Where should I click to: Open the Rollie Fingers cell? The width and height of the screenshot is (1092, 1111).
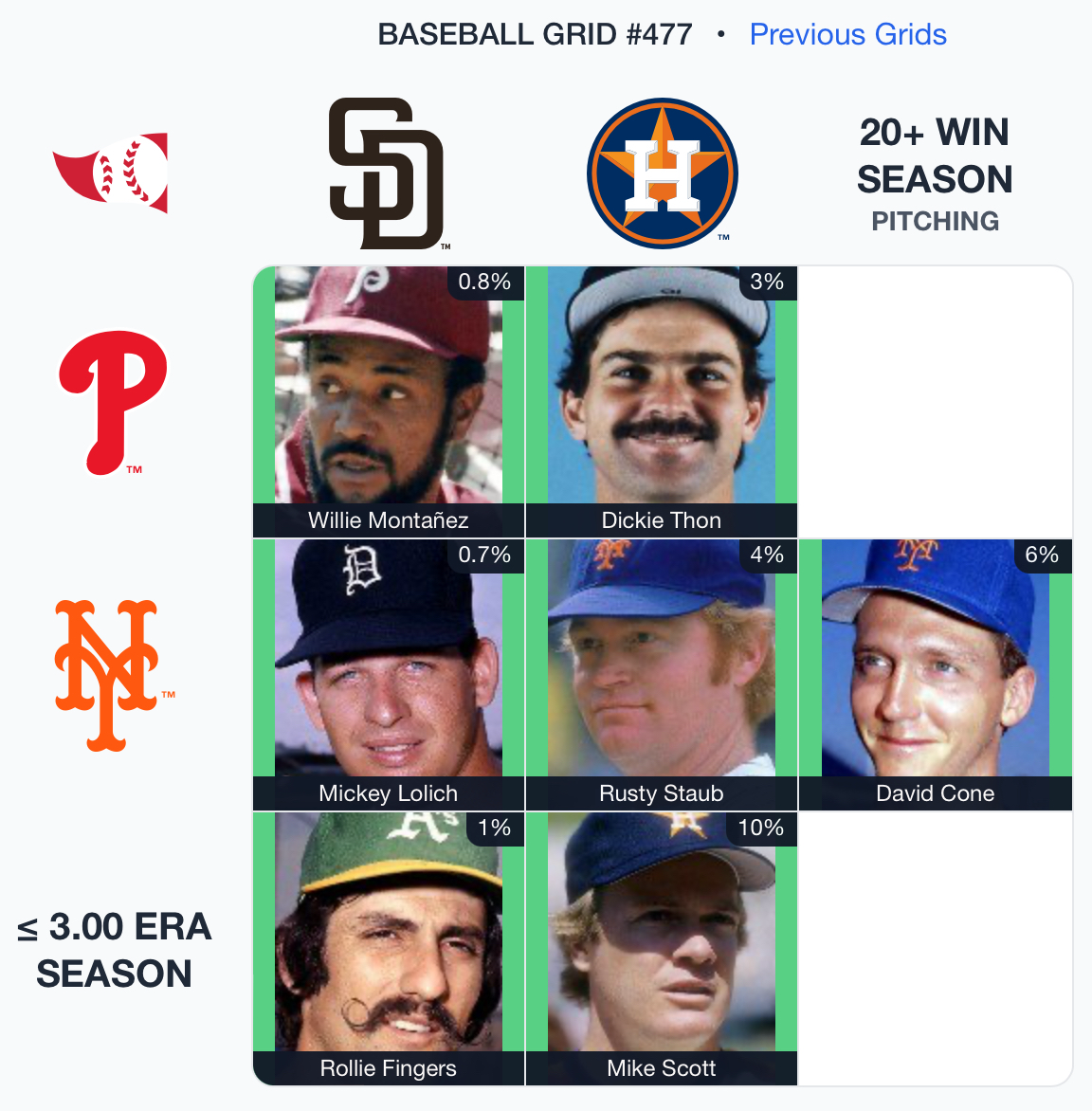pos(389,948)
